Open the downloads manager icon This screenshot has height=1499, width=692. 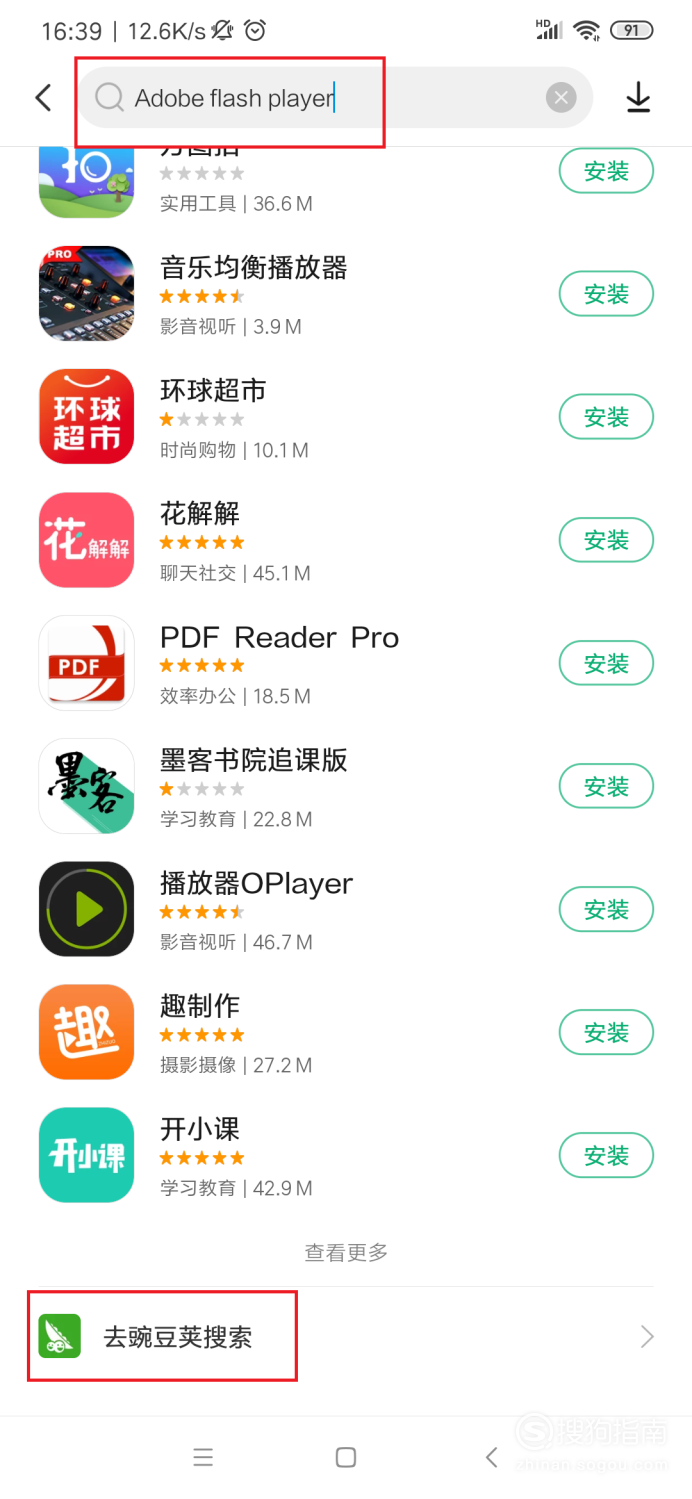(x=638, y=97)
